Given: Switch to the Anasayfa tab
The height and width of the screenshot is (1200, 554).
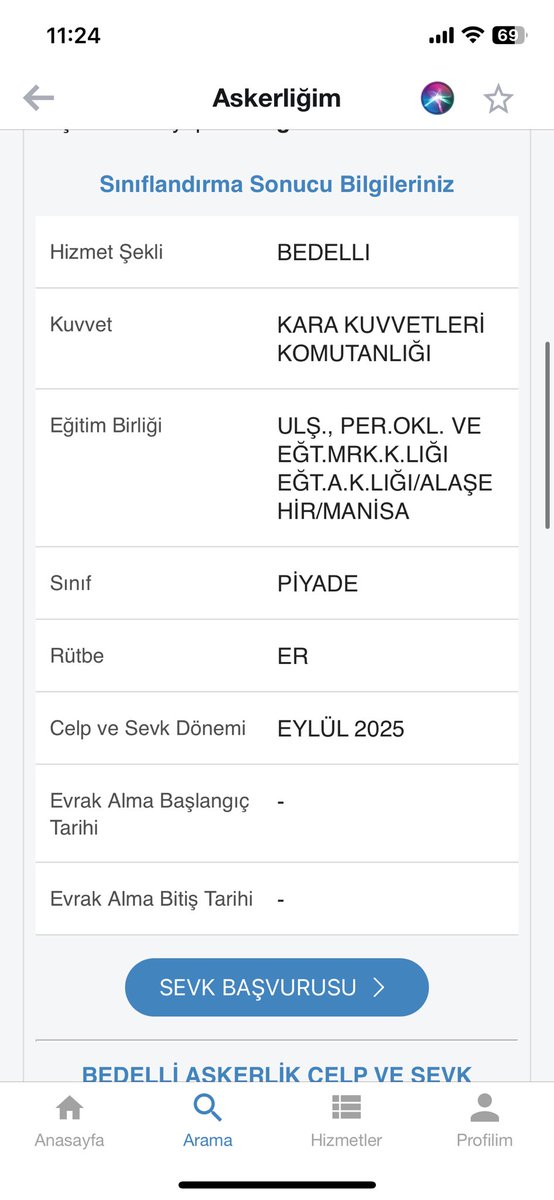Looking at the screenshot, I should [69, 1121].
